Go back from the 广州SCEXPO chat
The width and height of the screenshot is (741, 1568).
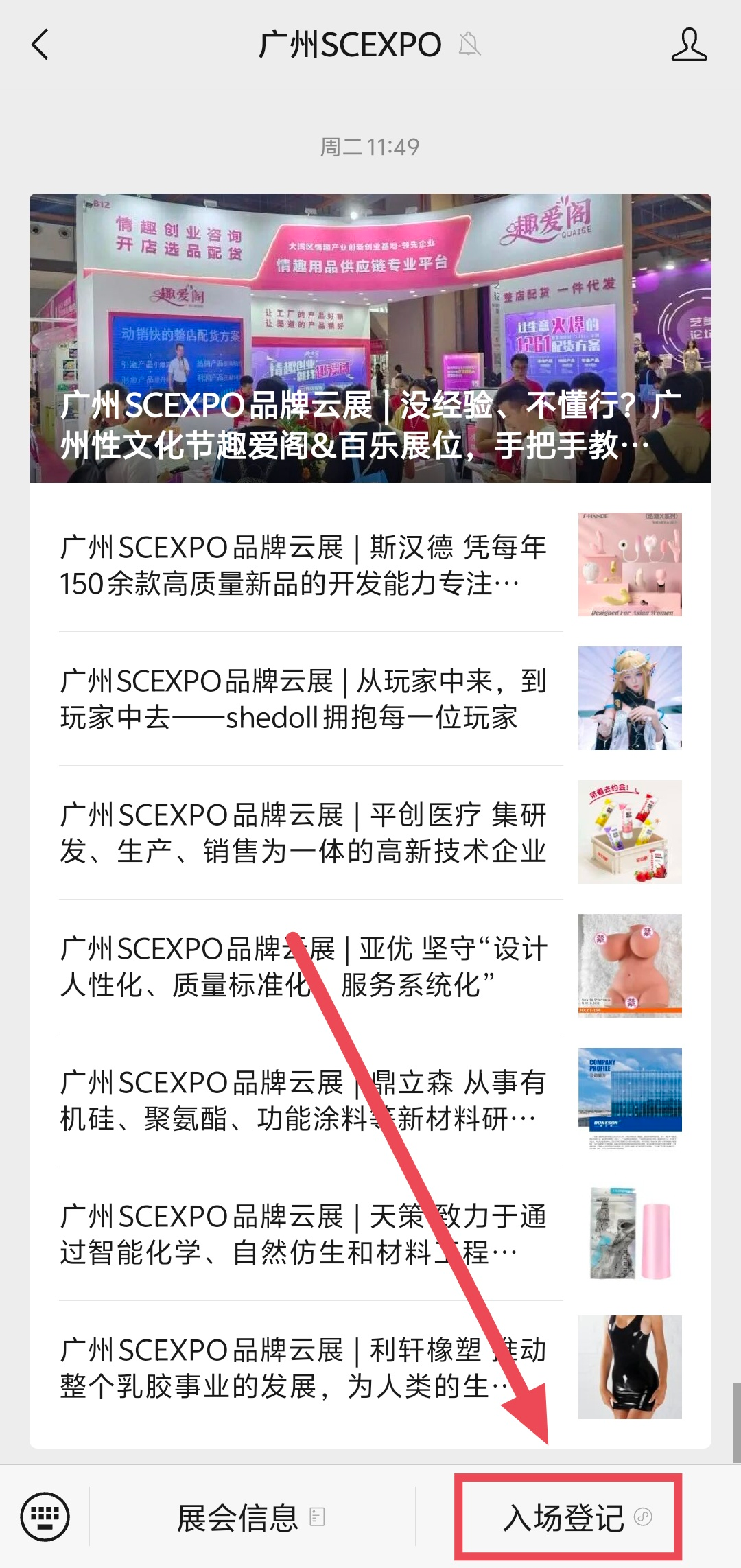tap(40, 45)
